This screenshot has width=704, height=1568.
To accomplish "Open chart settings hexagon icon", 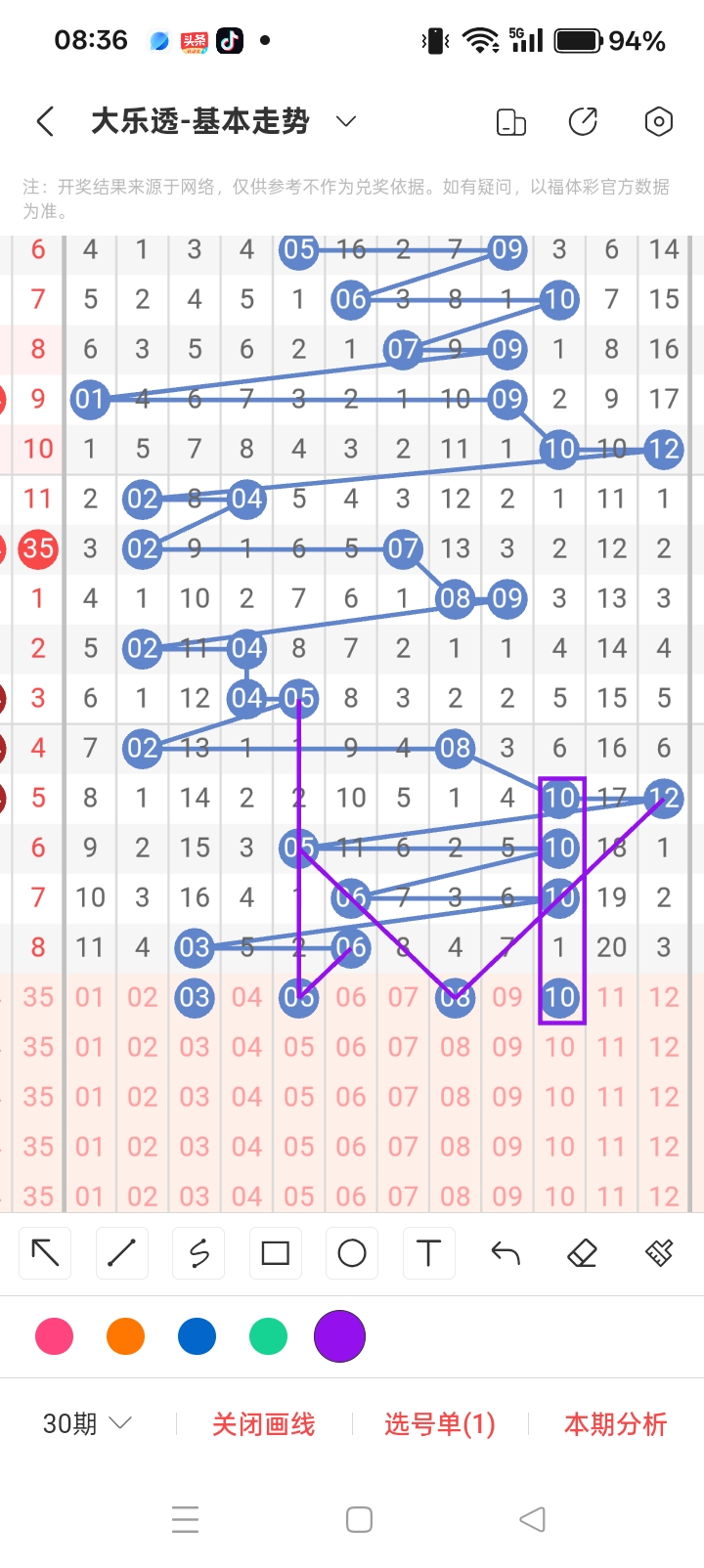I will (x=659, y=122).
